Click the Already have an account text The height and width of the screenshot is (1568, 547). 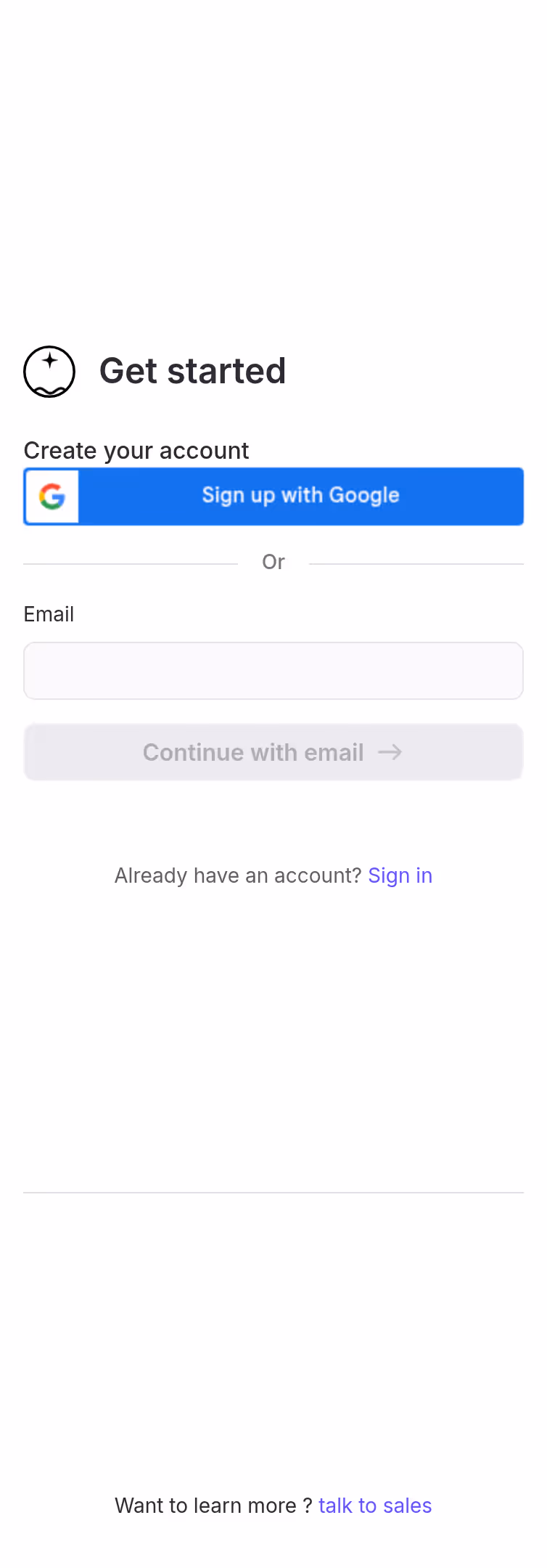[x=239, y=875]
